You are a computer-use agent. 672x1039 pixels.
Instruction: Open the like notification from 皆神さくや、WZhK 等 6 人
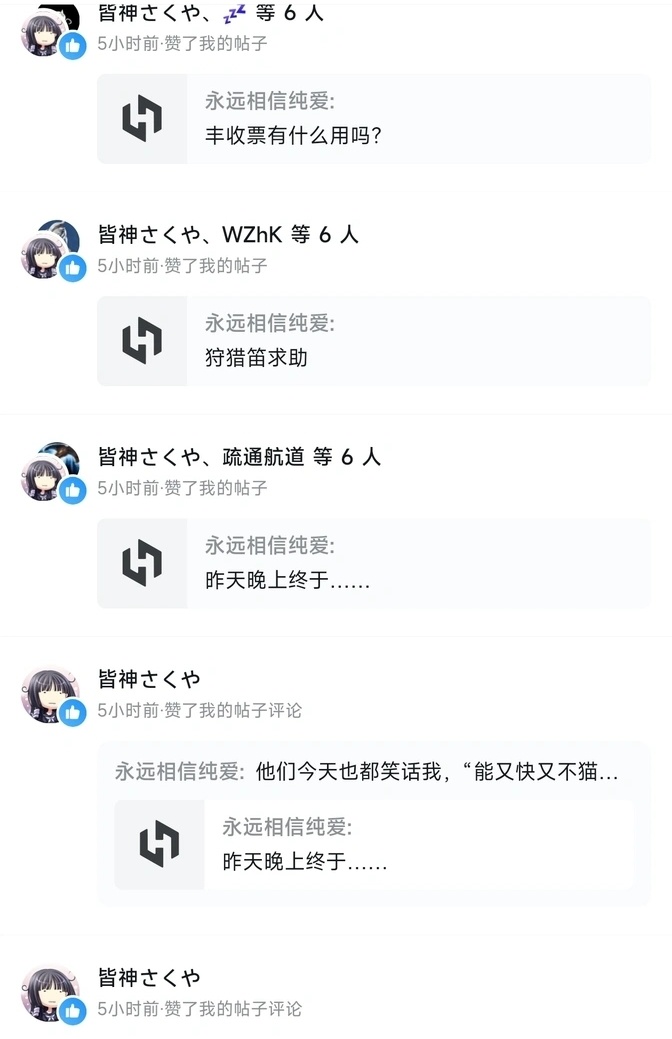(228, 235)
